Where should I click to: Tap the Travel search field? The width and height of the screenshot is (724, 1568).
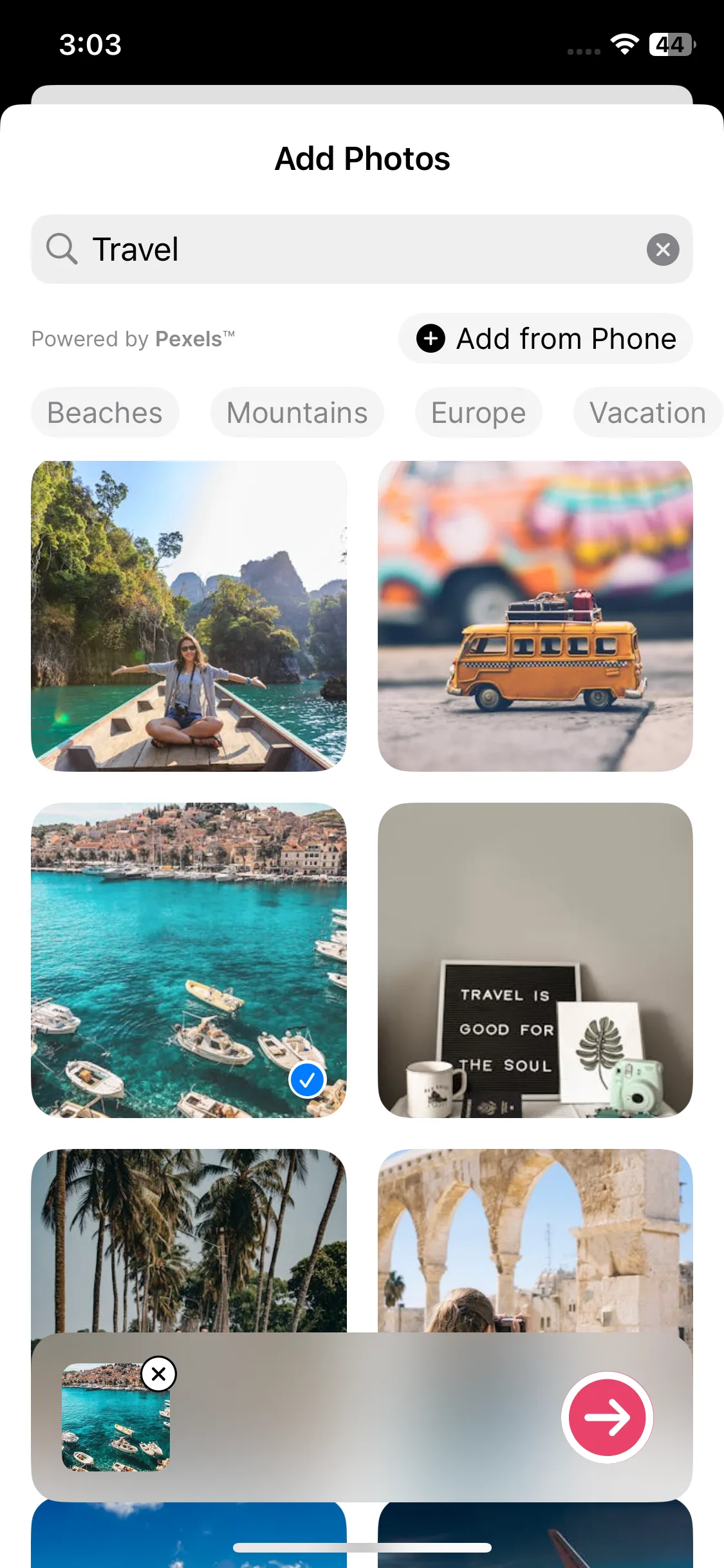tap(360, 249)
